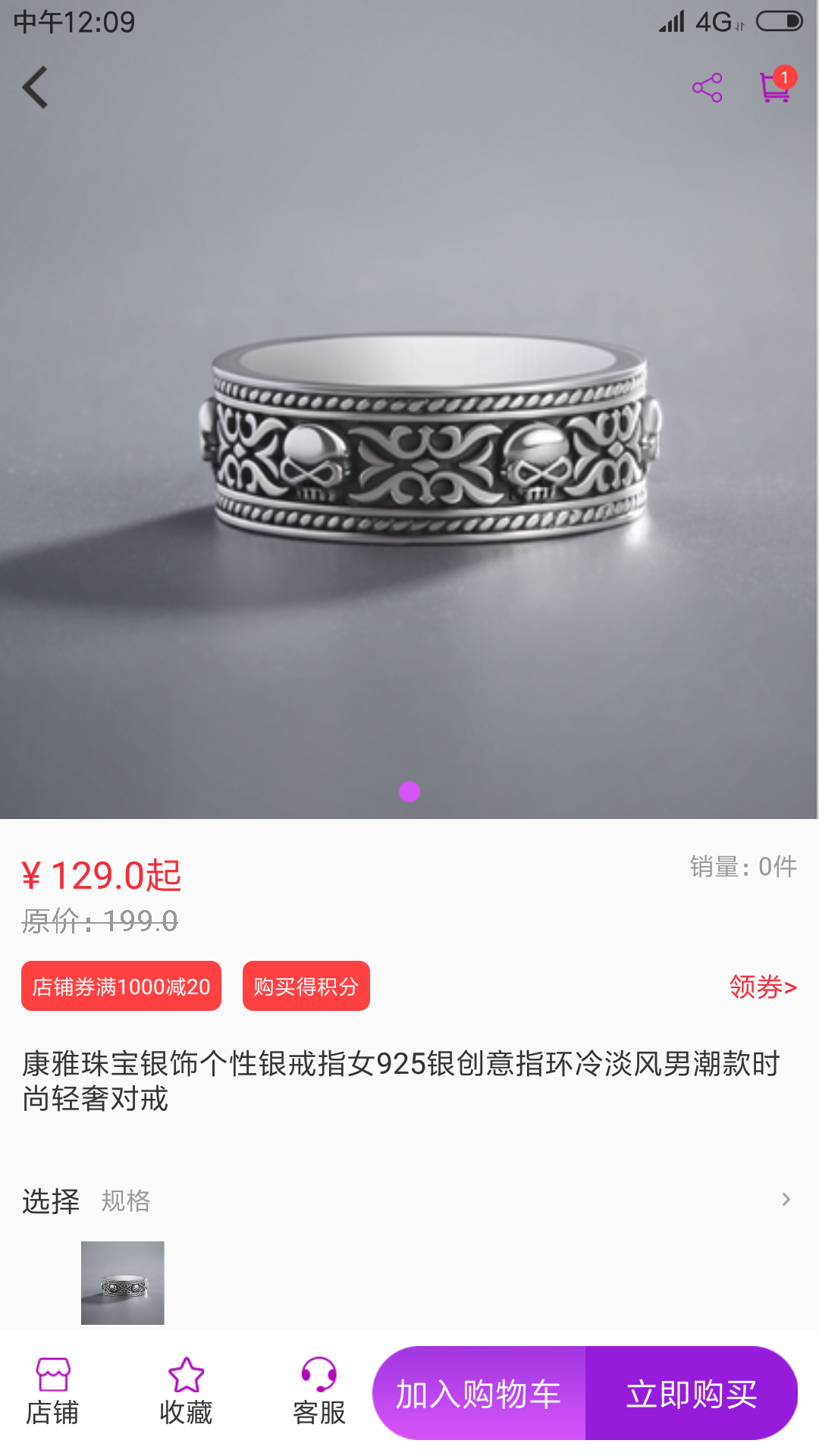This screenshot has width=819, height=1456.
Task: Visit the 店铺 store page
Action: tap(52, 1392)
